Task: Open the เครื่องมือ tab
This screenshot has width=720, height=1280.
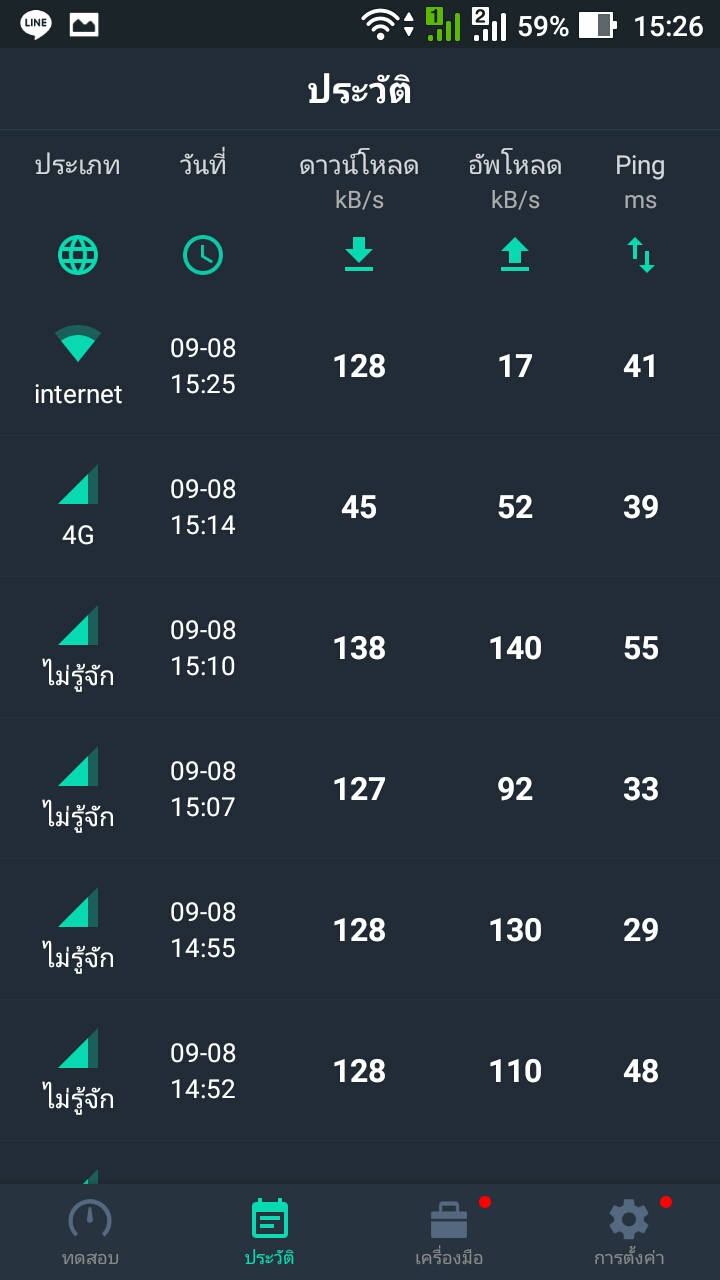Action: coord(450,1232)
